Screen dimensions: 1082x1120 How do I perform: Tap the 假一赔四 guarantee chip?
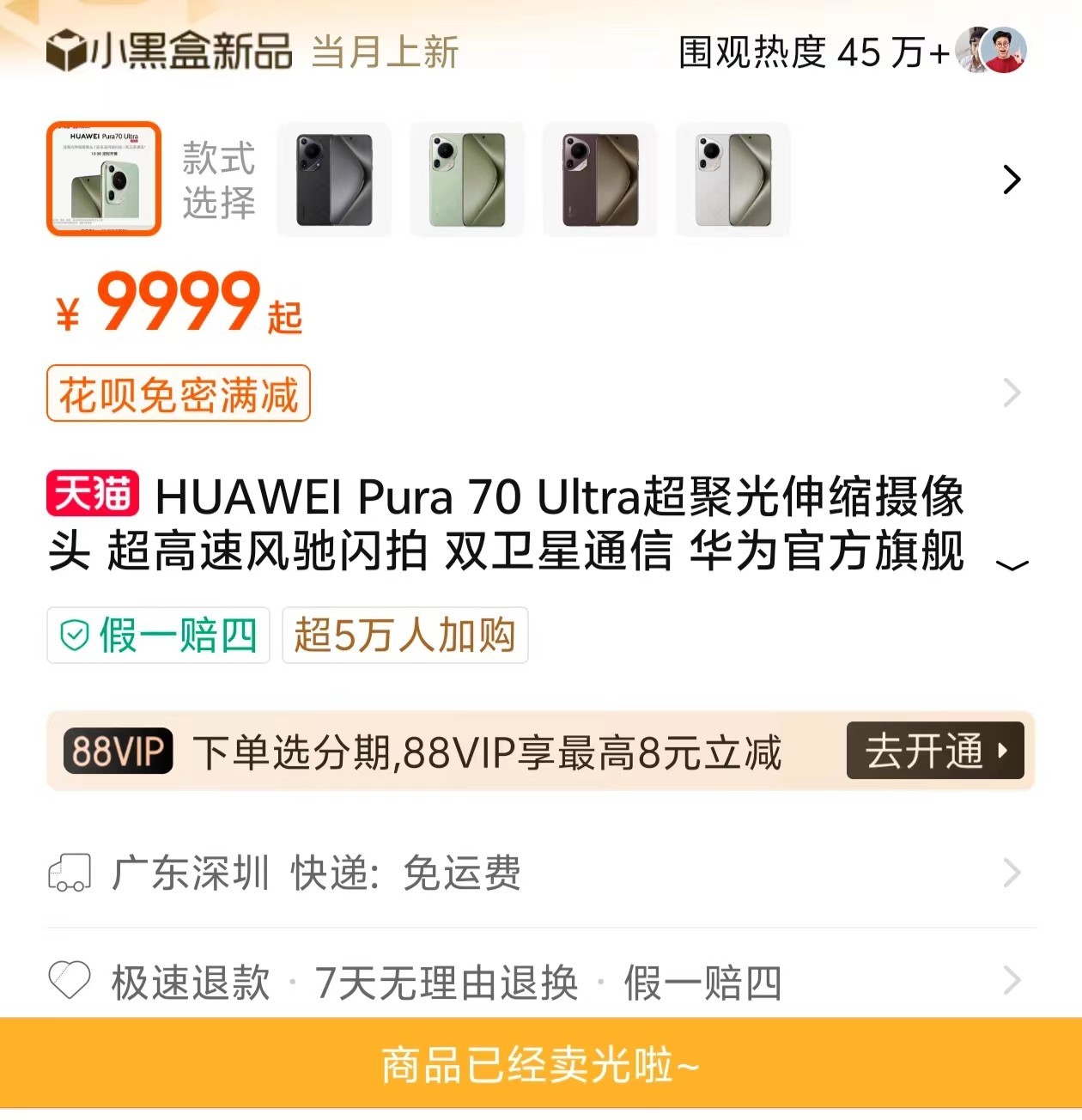coord(159,636)
